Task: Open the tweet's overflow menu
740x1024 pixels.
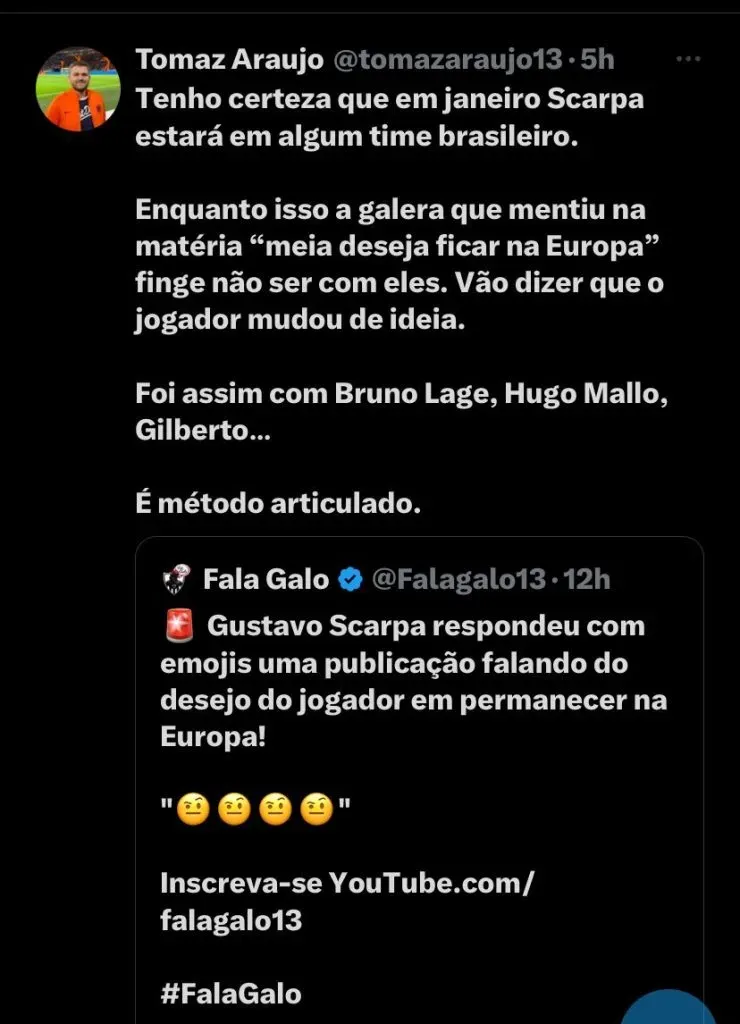Action: (x=688, y=60)
